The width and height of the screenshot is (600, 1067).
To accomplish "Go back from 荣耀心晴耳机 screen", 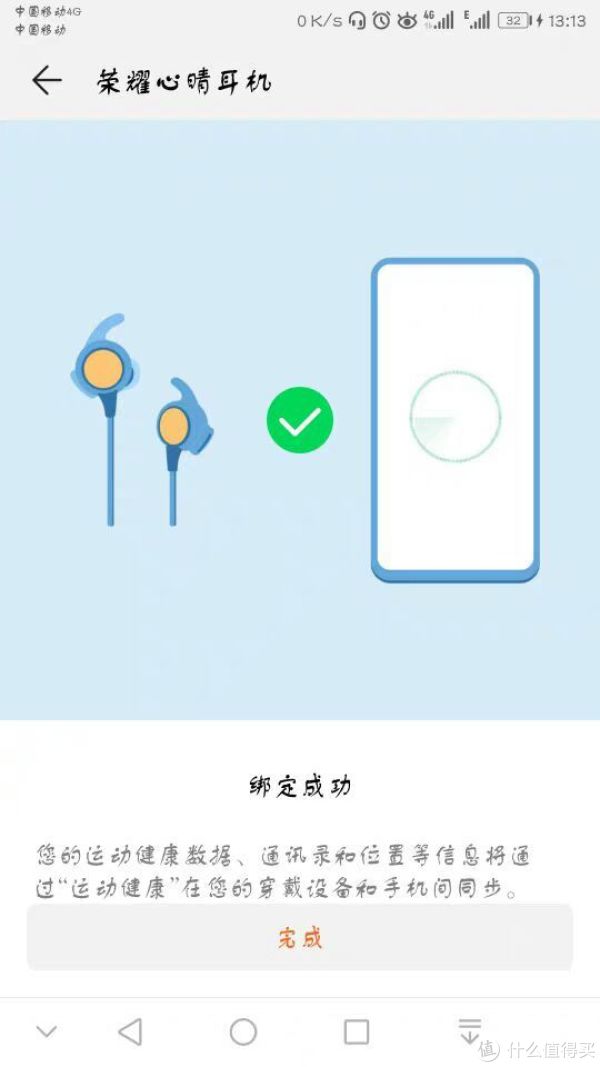I will (x=46, y=81).
